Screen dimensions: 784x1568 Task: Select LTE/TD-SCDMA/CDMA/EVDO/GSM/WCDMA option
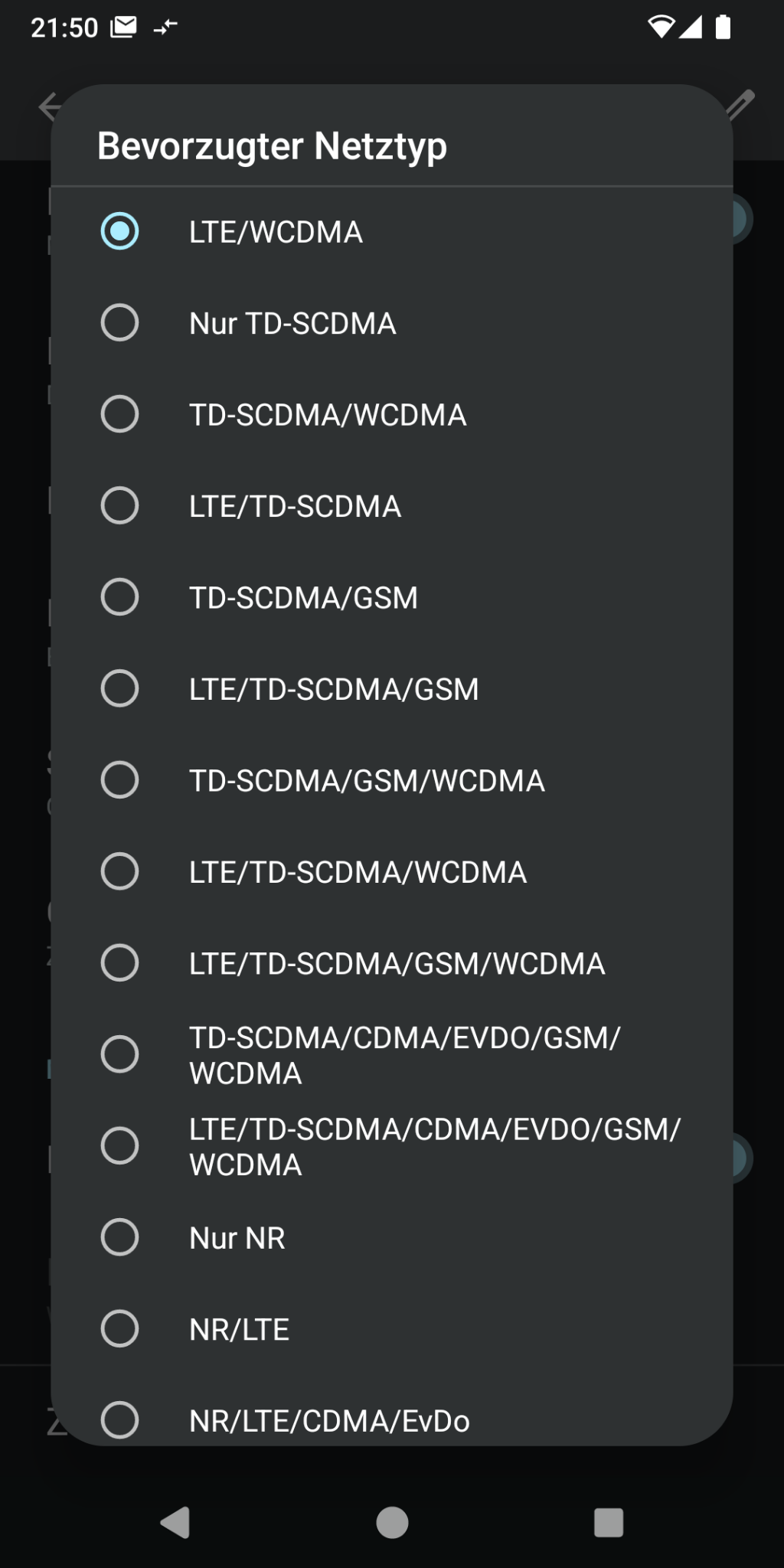click(x=392, y=1146)
